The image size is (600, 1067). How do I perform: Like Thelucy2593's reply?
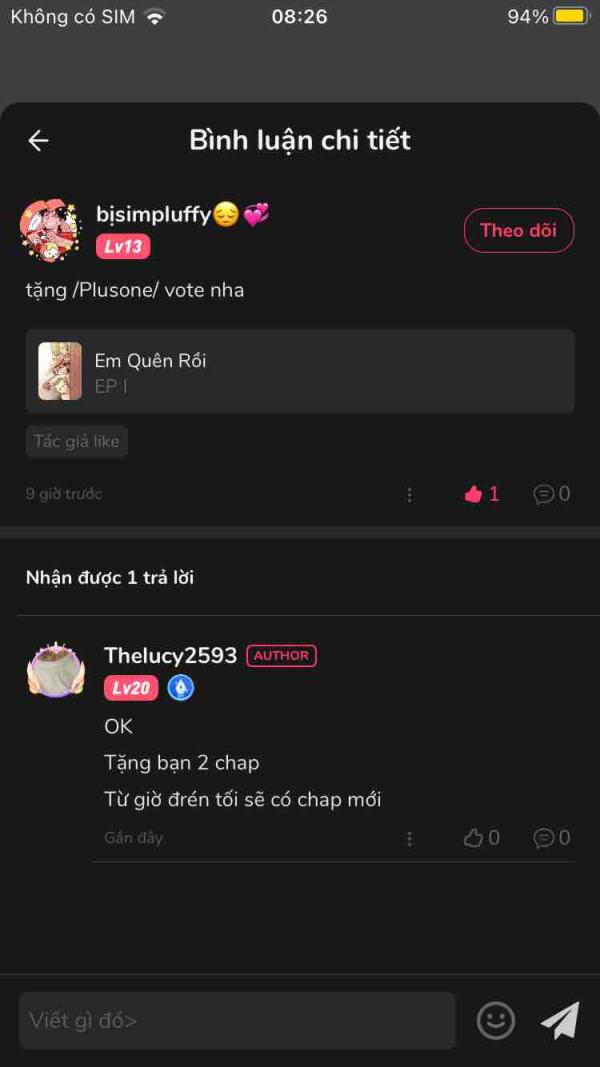481,838
